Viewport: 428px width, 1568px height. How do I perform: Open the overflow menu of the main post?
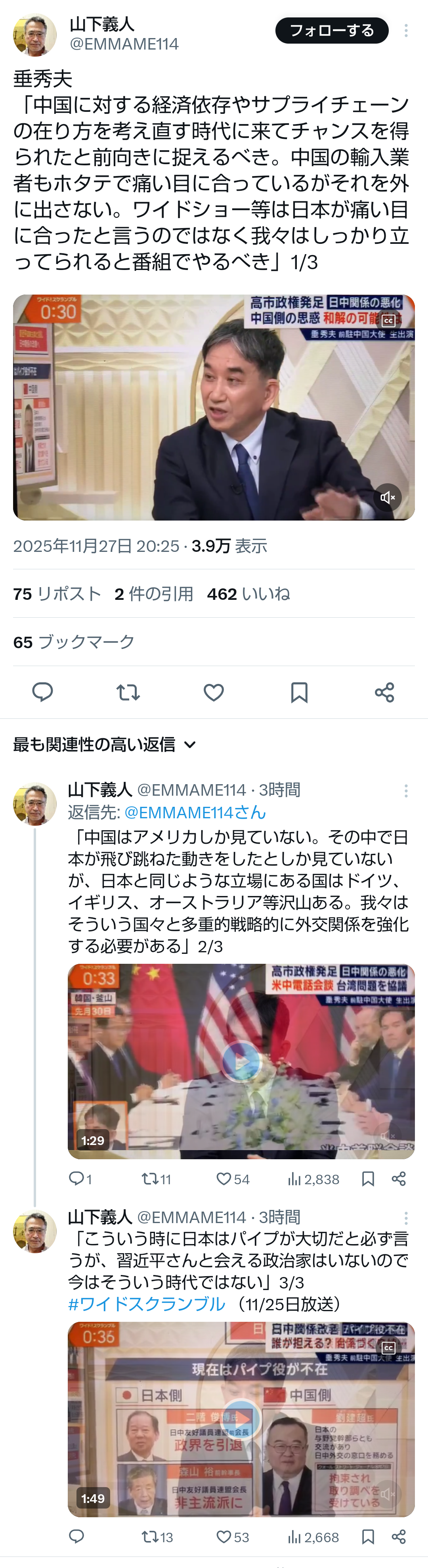click(405, 31)
